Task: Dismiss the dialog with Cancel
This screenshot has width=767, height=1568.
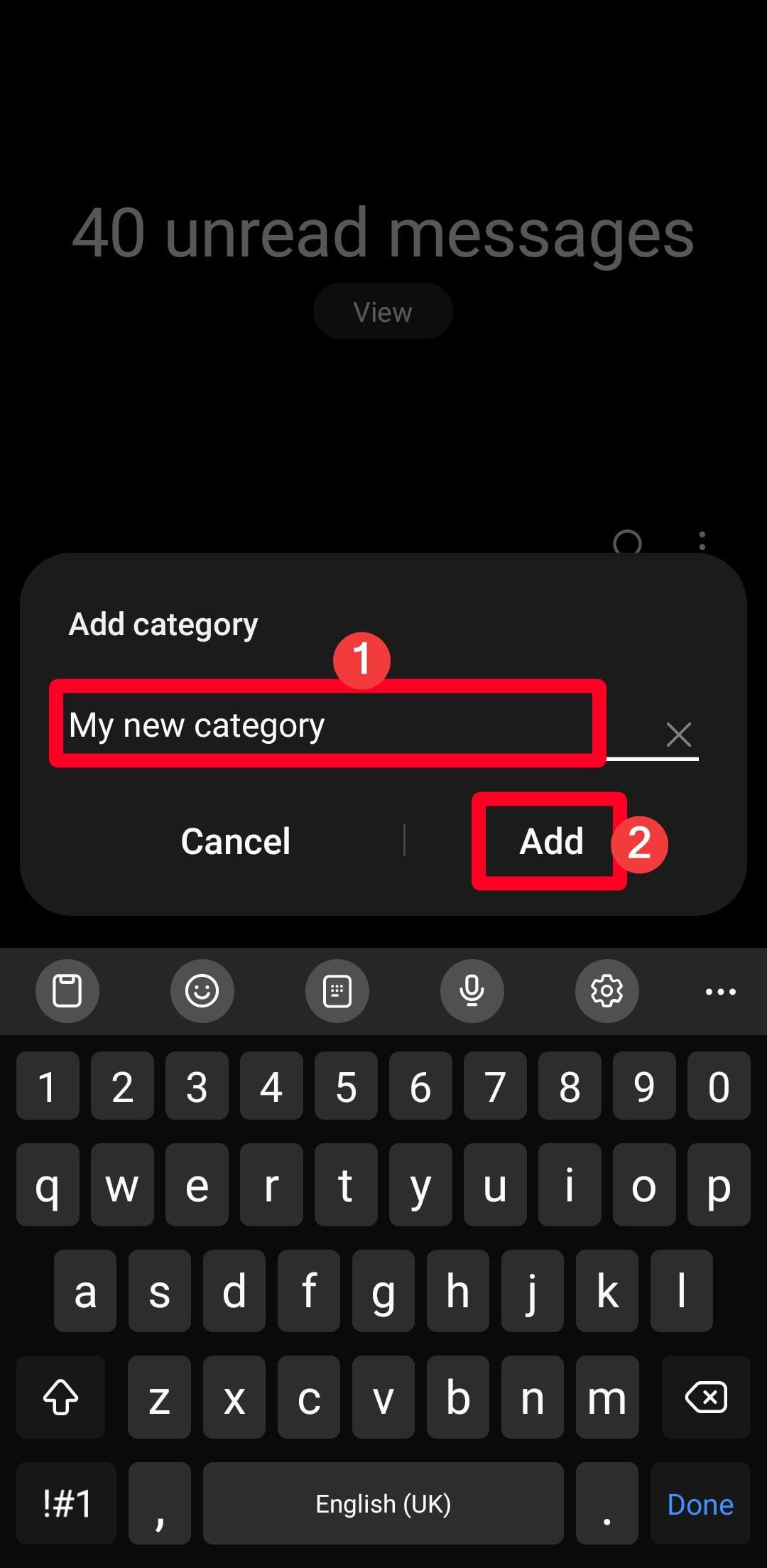Action: 235,840
